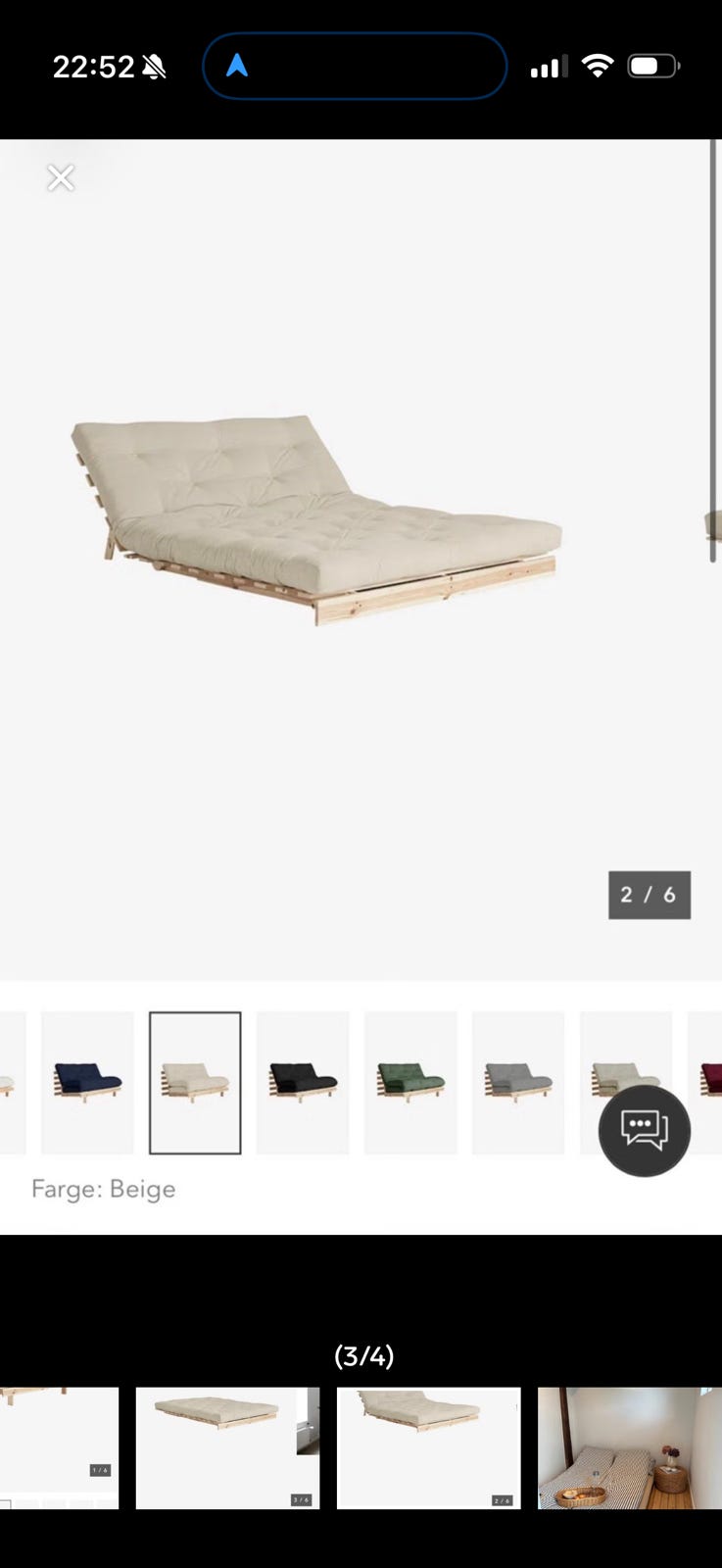Open the flat futon thumbnail marked 3 / 6
This screenshot has width=722, height=1568.
(x=227, y=1447)
